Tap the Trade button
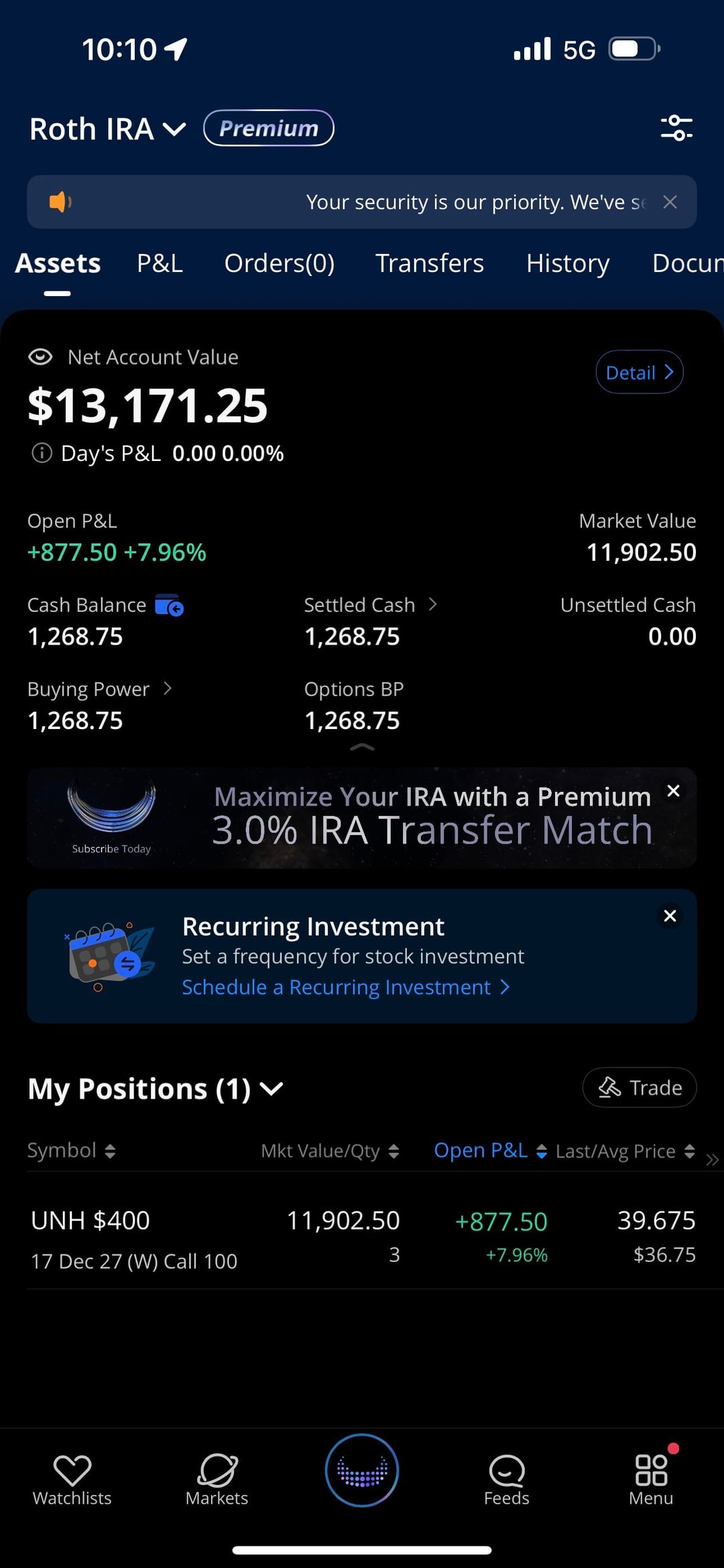 coord(640,1087)
